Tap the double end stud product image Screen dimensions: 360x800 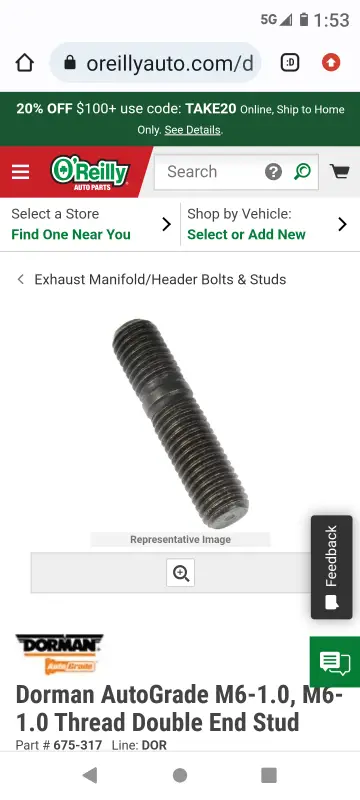pos(180,423)
